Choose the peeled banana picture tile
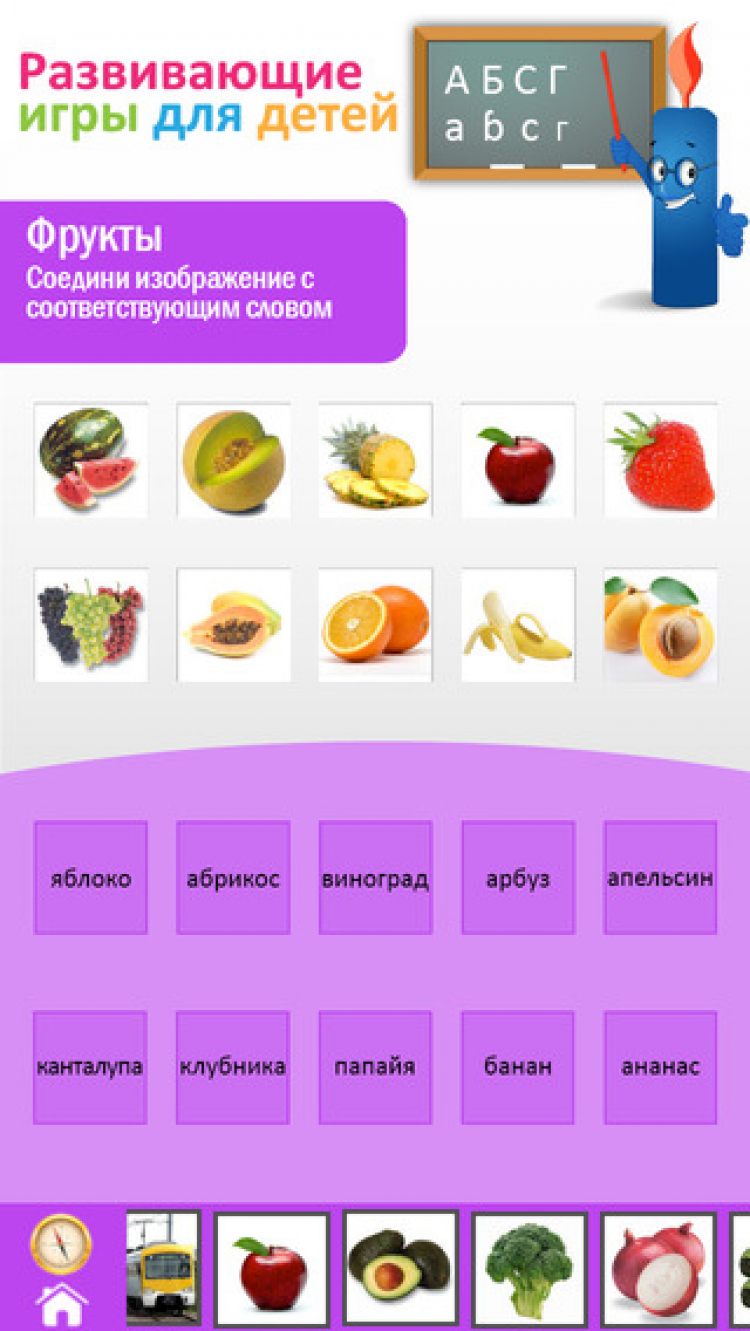Viewport: 750px width, 1331px height. pyautogui.click(x=518, y=625)
